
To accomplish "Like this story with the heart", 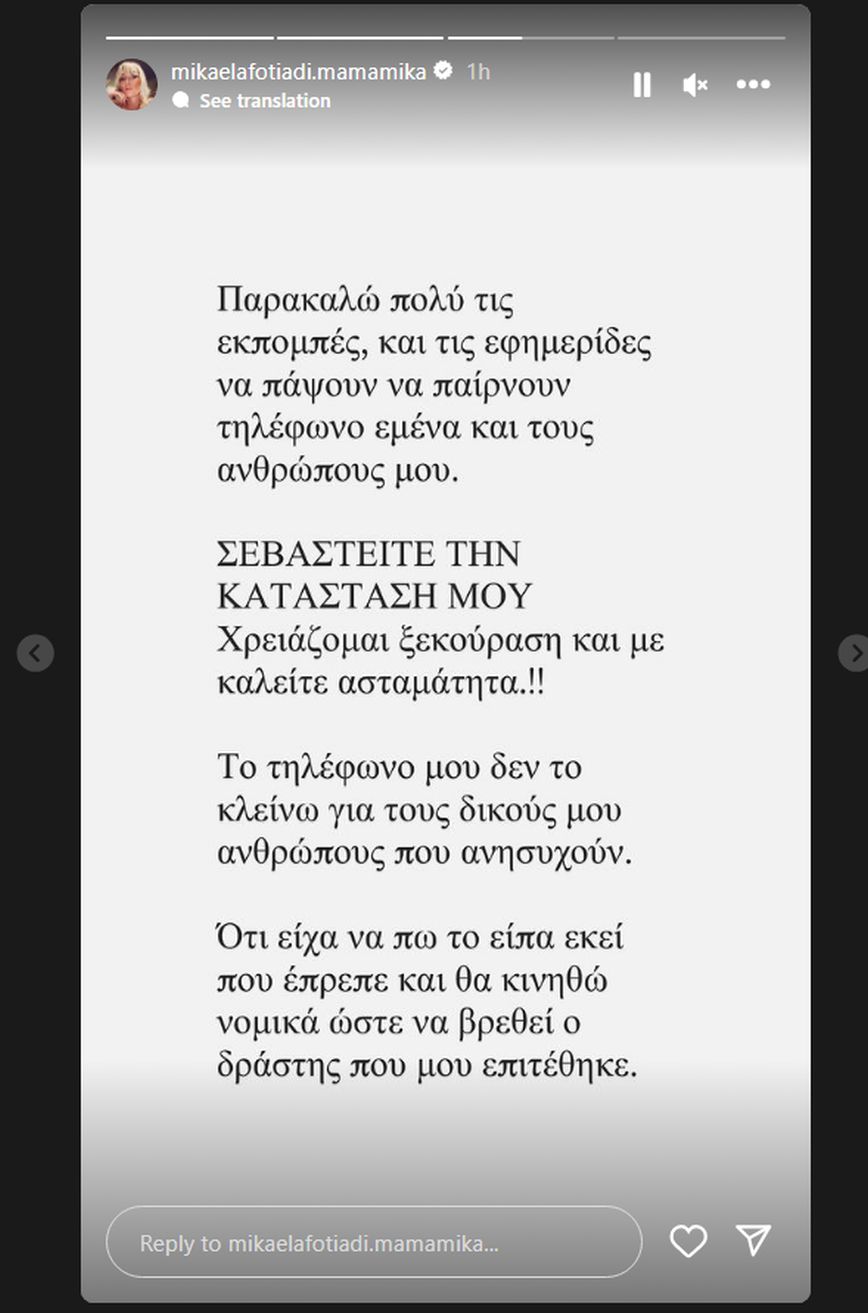I will (x=688, y=1241).
